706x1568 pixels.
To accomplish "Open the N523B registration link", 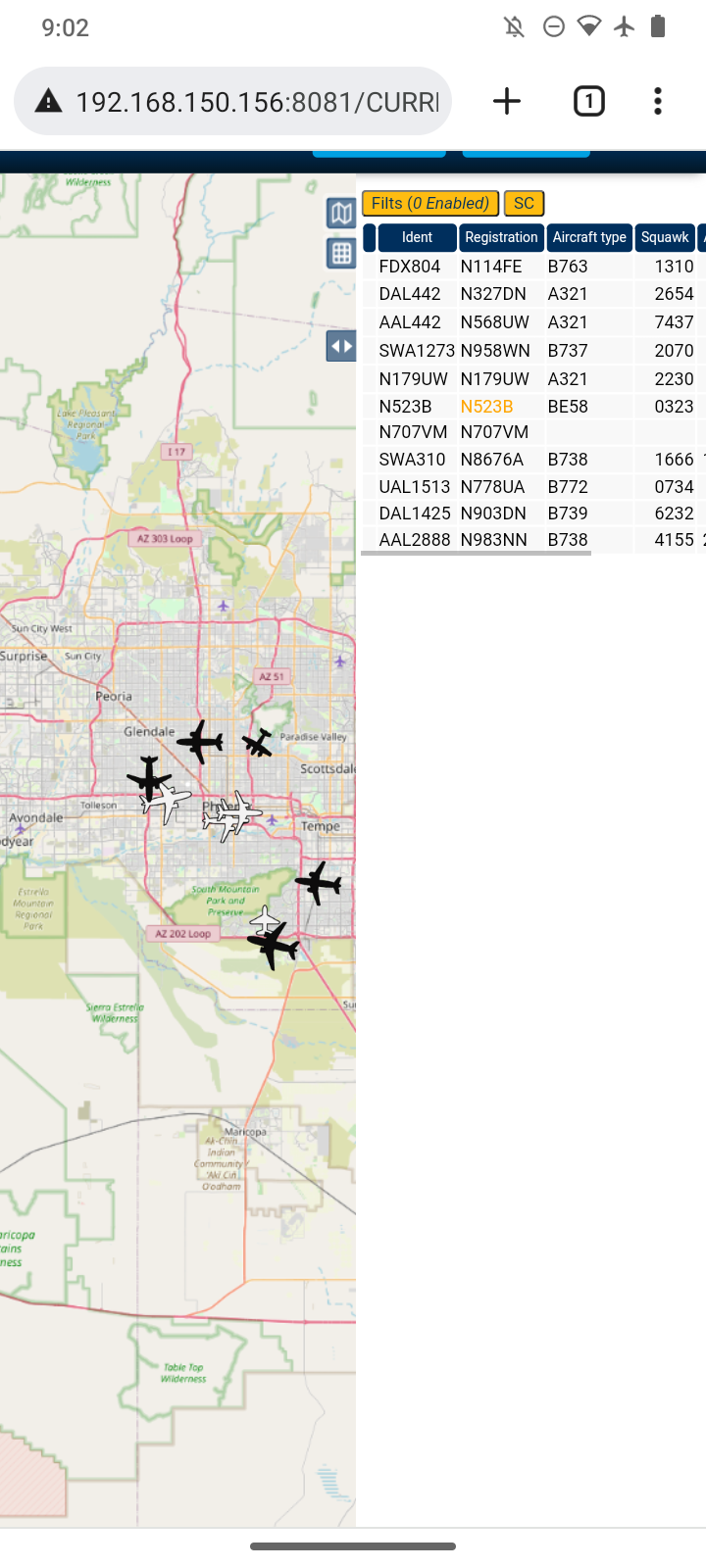I will 486,407.
